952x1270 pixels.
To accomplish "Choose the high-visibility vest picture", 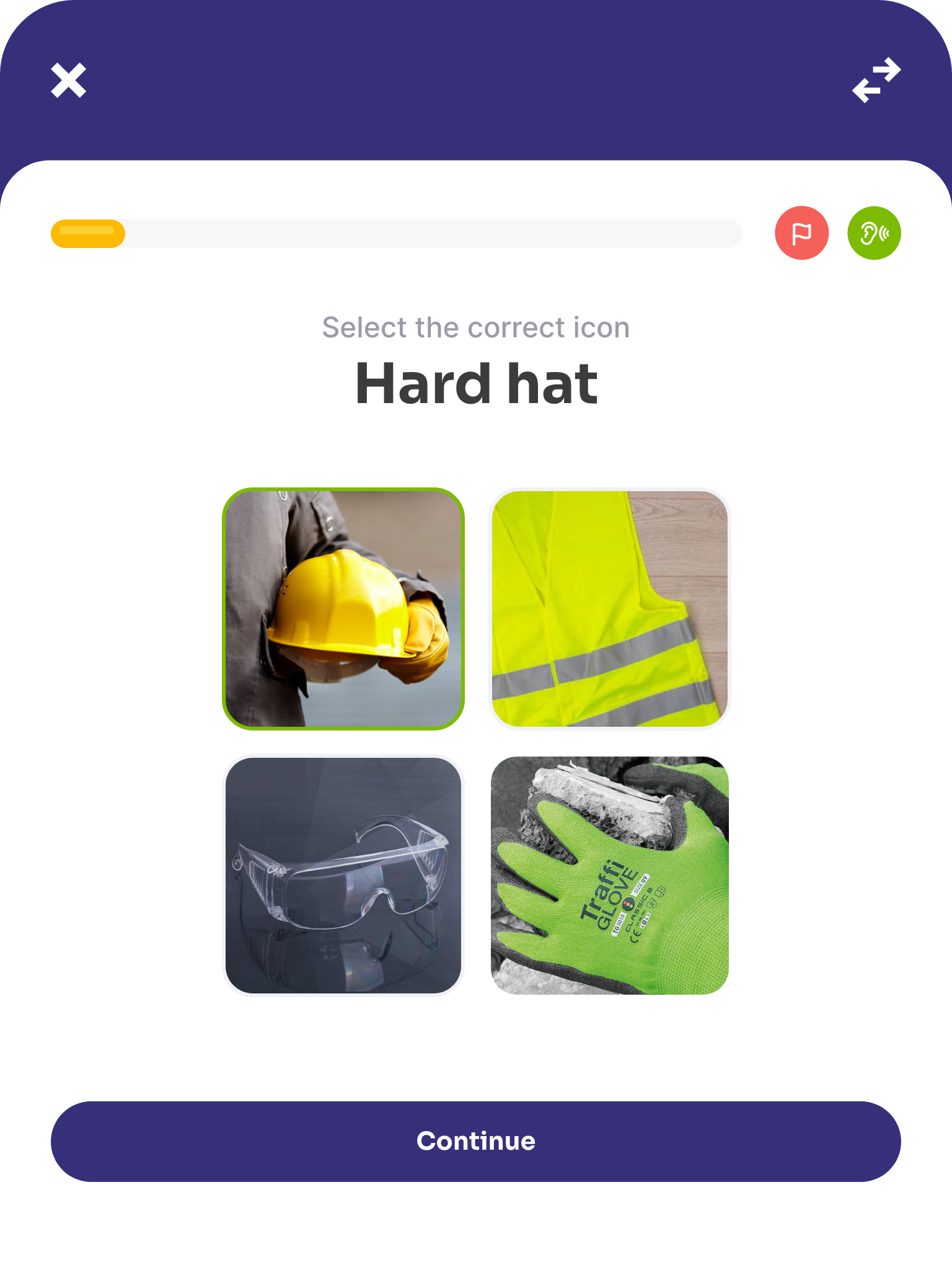I will (x=610, y=609).
